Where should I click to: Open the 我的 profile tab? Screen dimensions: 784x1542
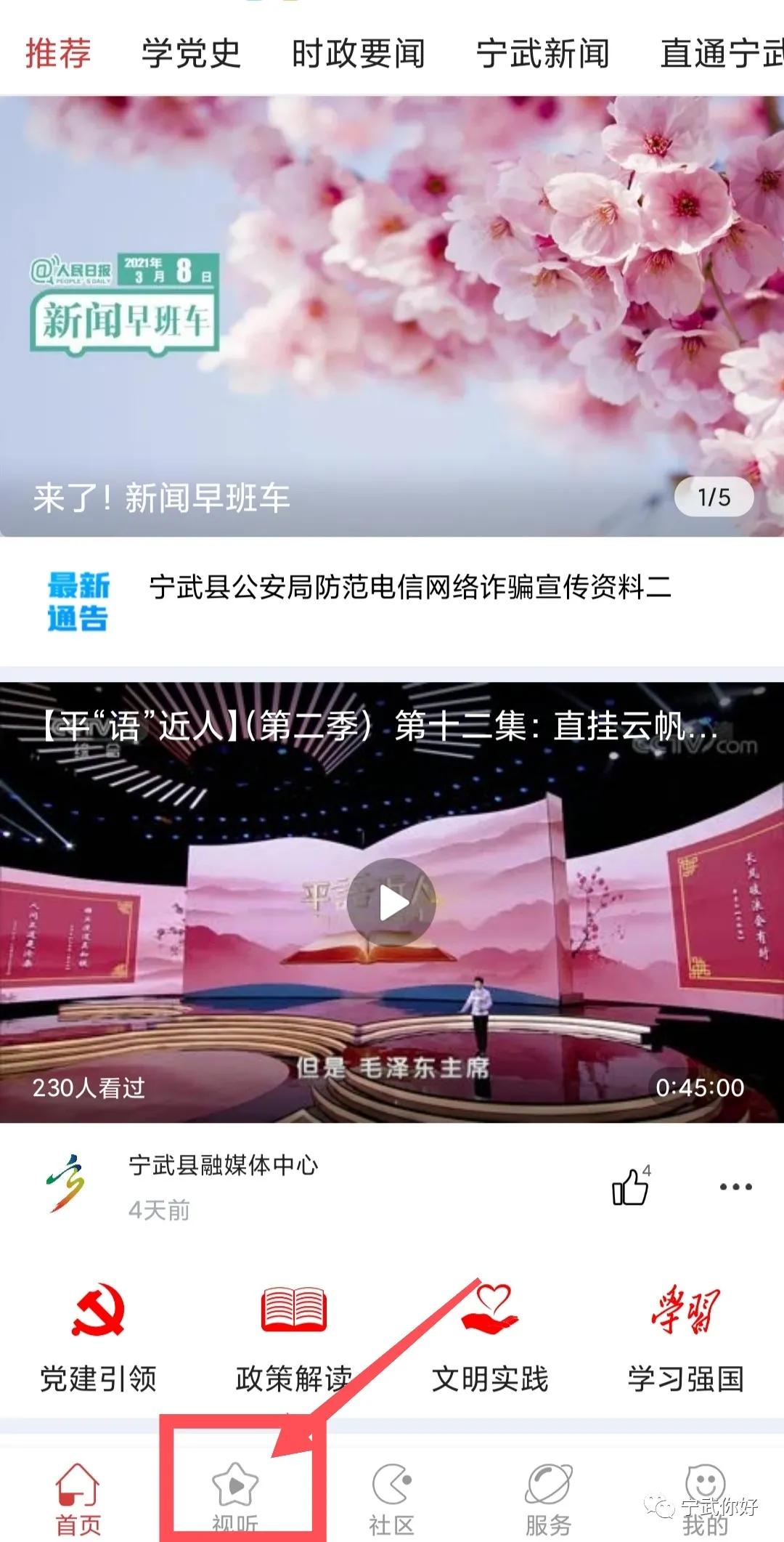coord(704,1495)
